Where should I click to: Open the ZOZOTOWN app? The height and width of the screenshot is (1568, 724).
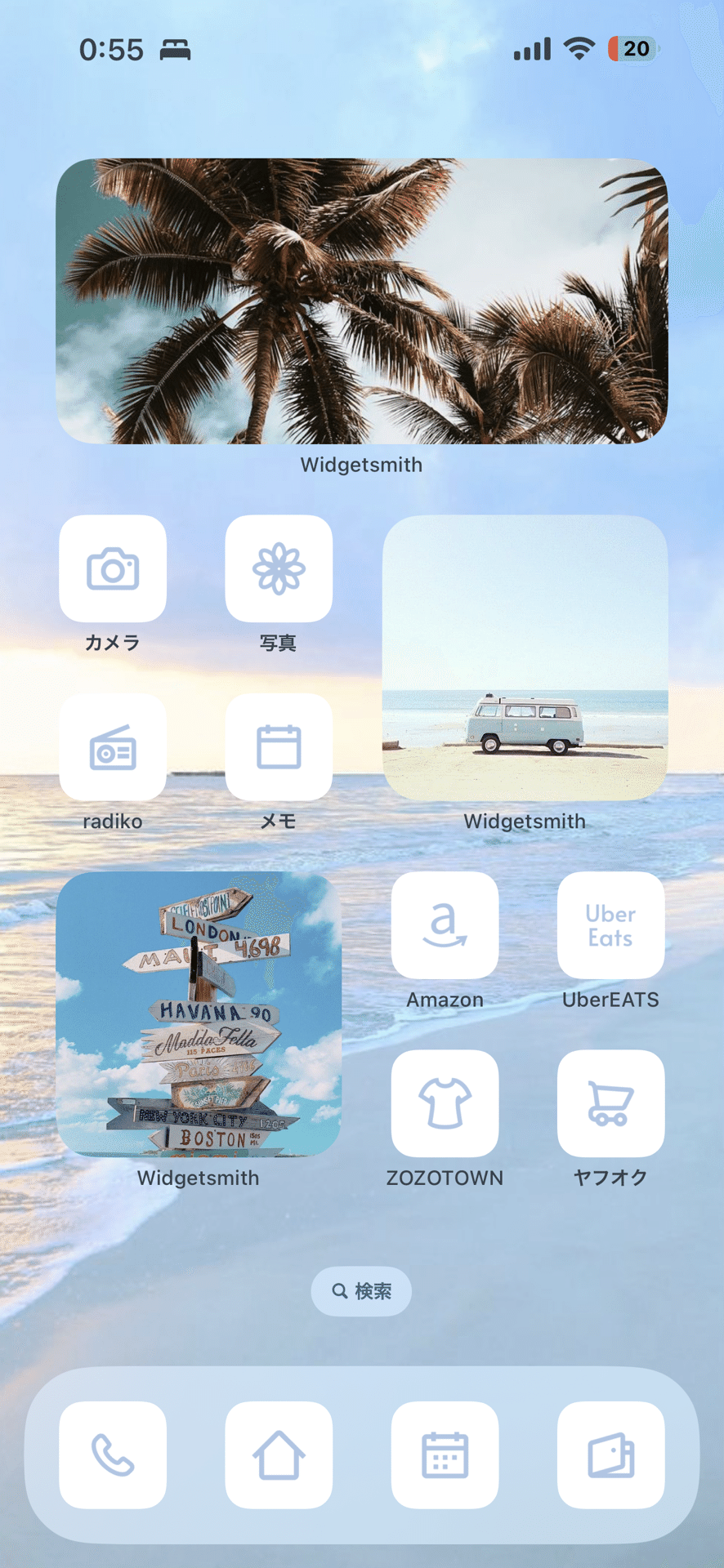pos(445,1103)
